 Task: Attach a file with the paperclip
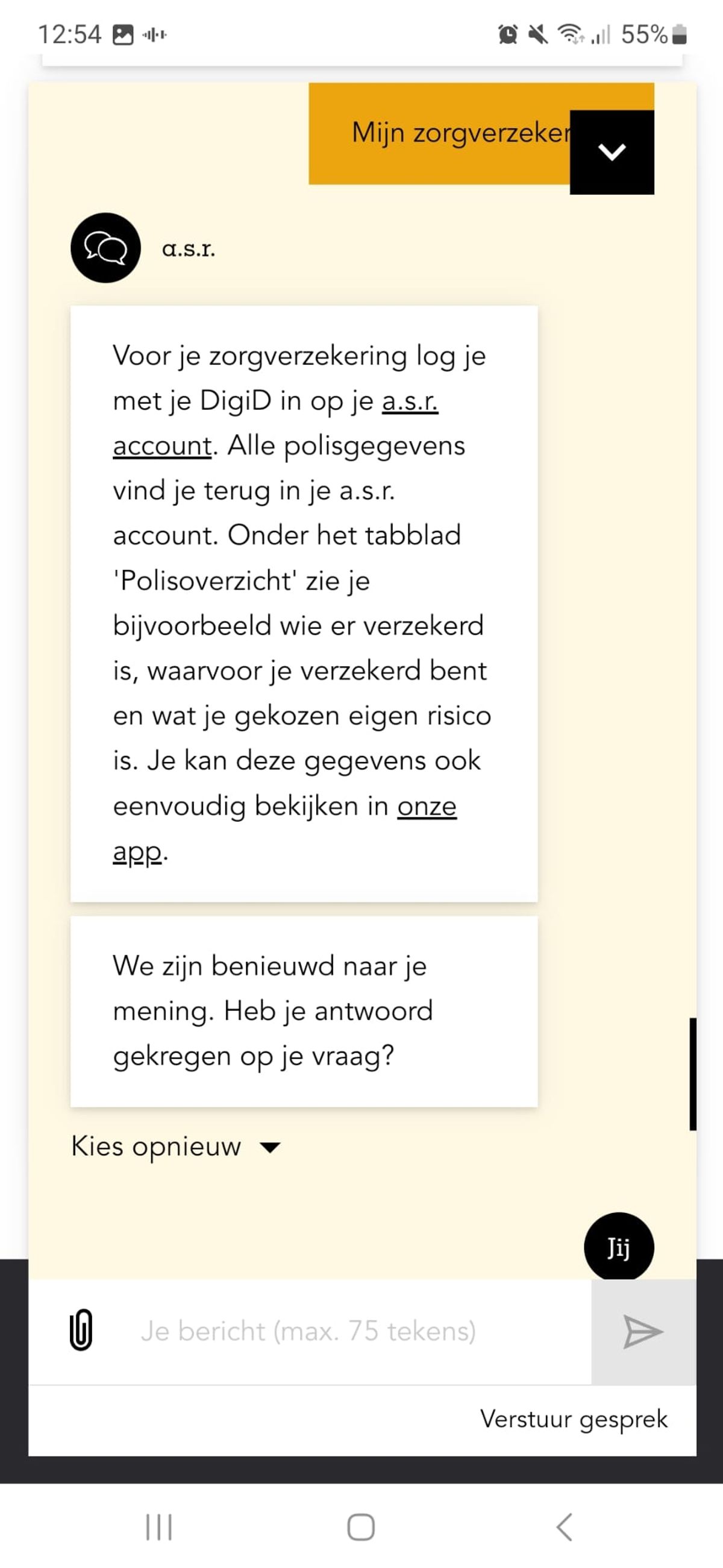tap(81, 1330)
